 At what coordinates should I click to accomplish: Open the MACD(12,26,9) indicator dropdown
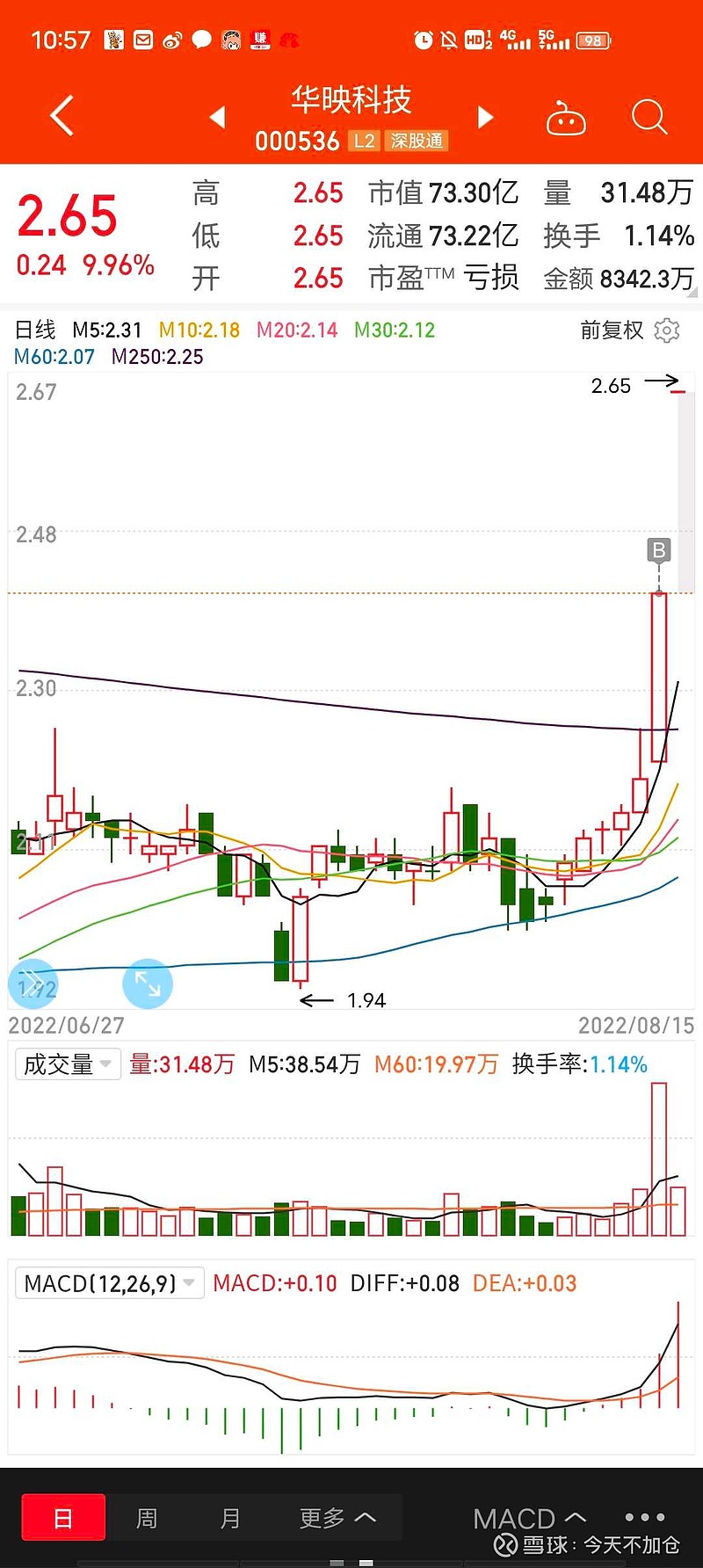[x=110, y=1283]
